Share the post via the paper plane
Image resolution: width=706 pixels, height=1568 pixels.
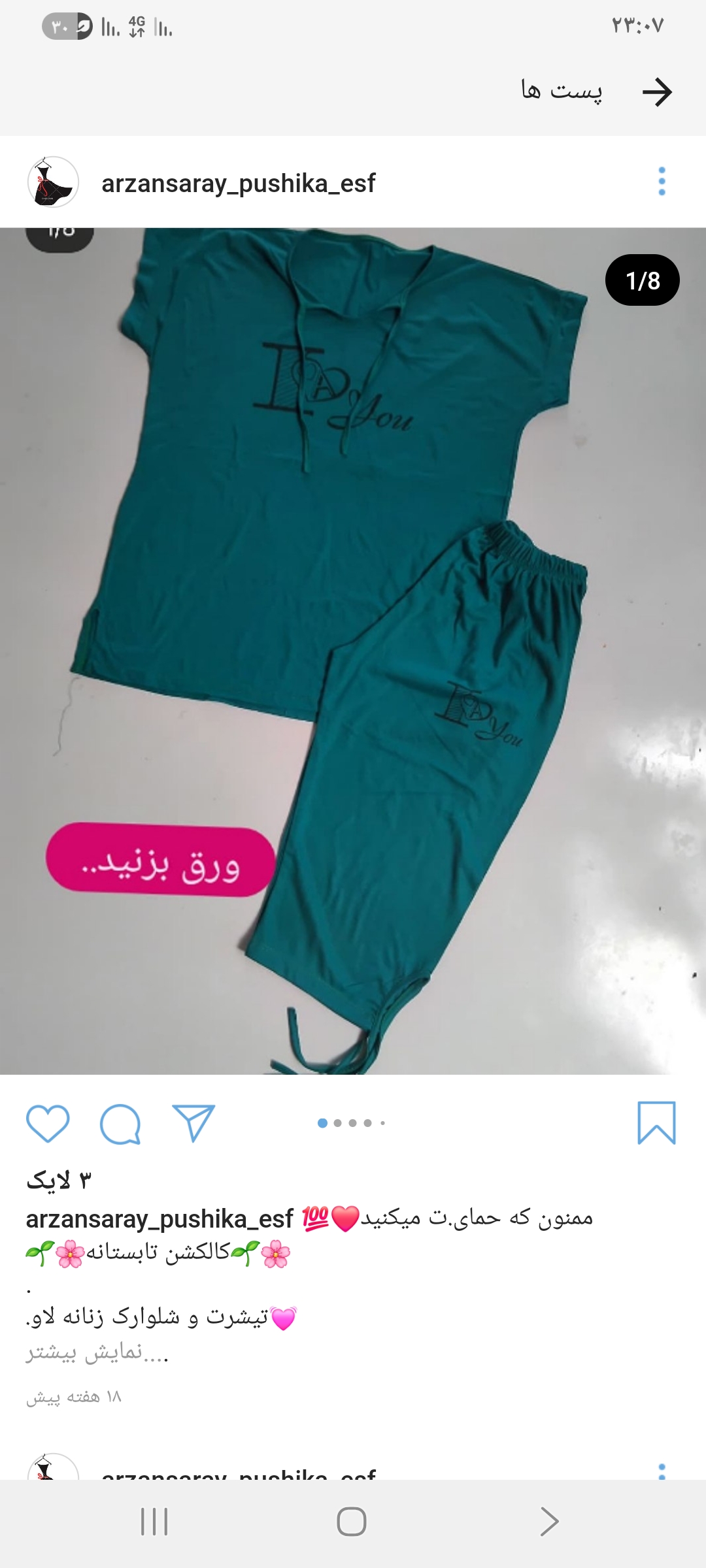193,1123
